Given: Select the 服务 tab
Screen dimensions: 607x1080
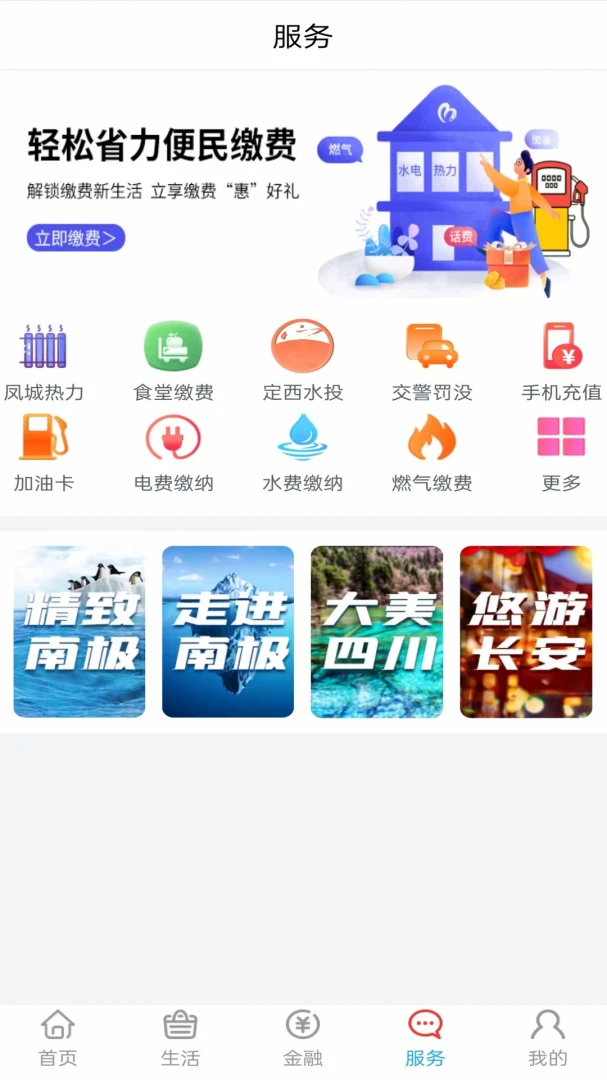Looking at the screenshot, I should pos(425,1038).
